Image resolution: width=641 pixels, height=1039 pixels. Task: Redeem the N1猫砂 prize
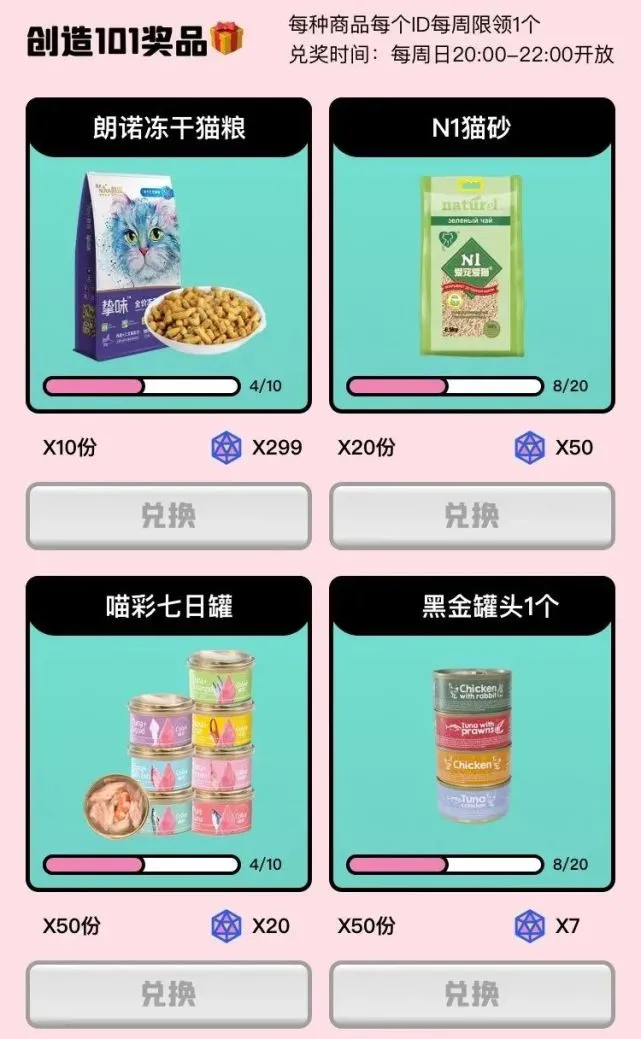(x=472, y=516)
